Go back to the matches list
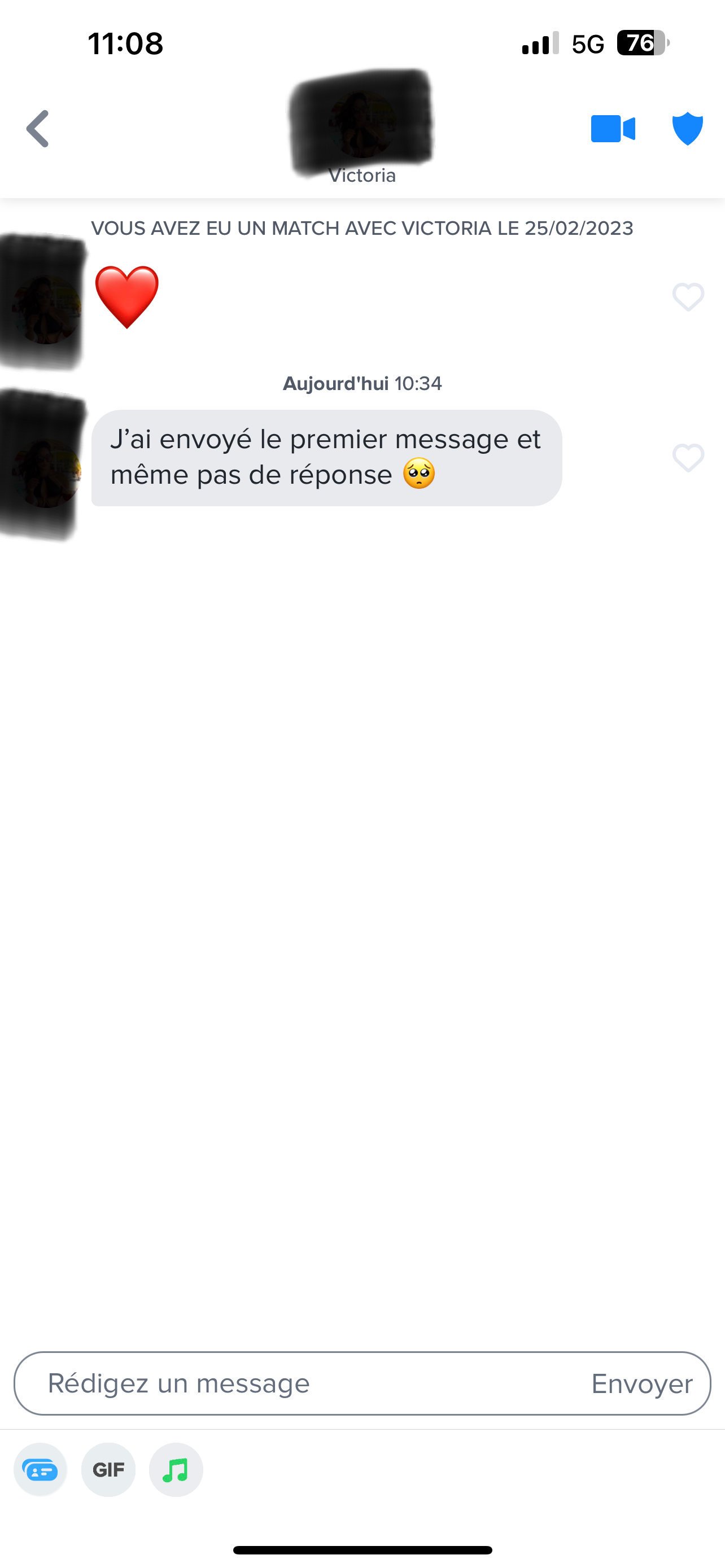The image size is (725, 1568). click(x=38, y=129)
